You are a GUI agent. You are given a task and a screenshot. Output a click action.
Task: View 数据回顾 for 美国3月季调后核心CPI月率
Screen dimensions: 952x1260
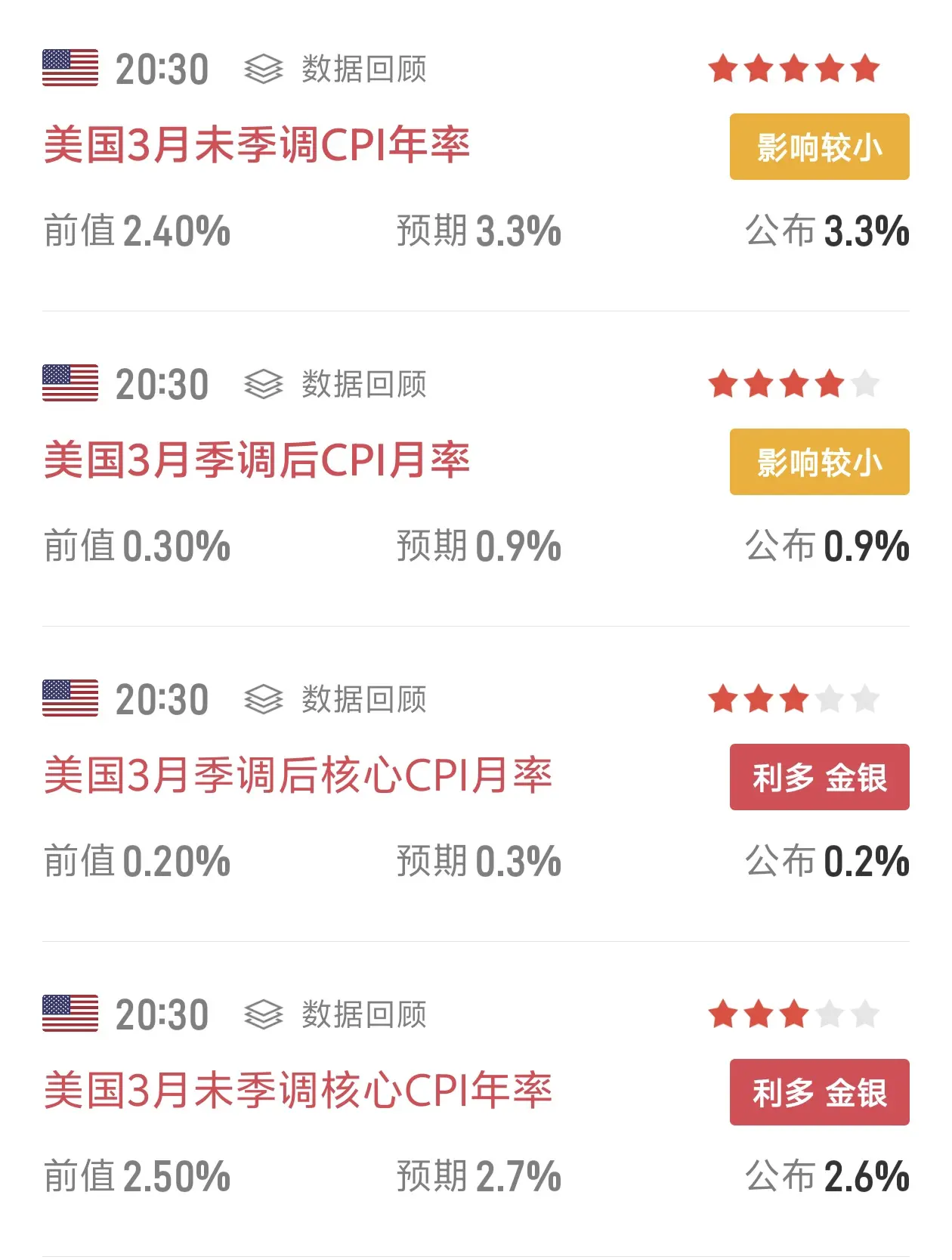pos(336,700)
